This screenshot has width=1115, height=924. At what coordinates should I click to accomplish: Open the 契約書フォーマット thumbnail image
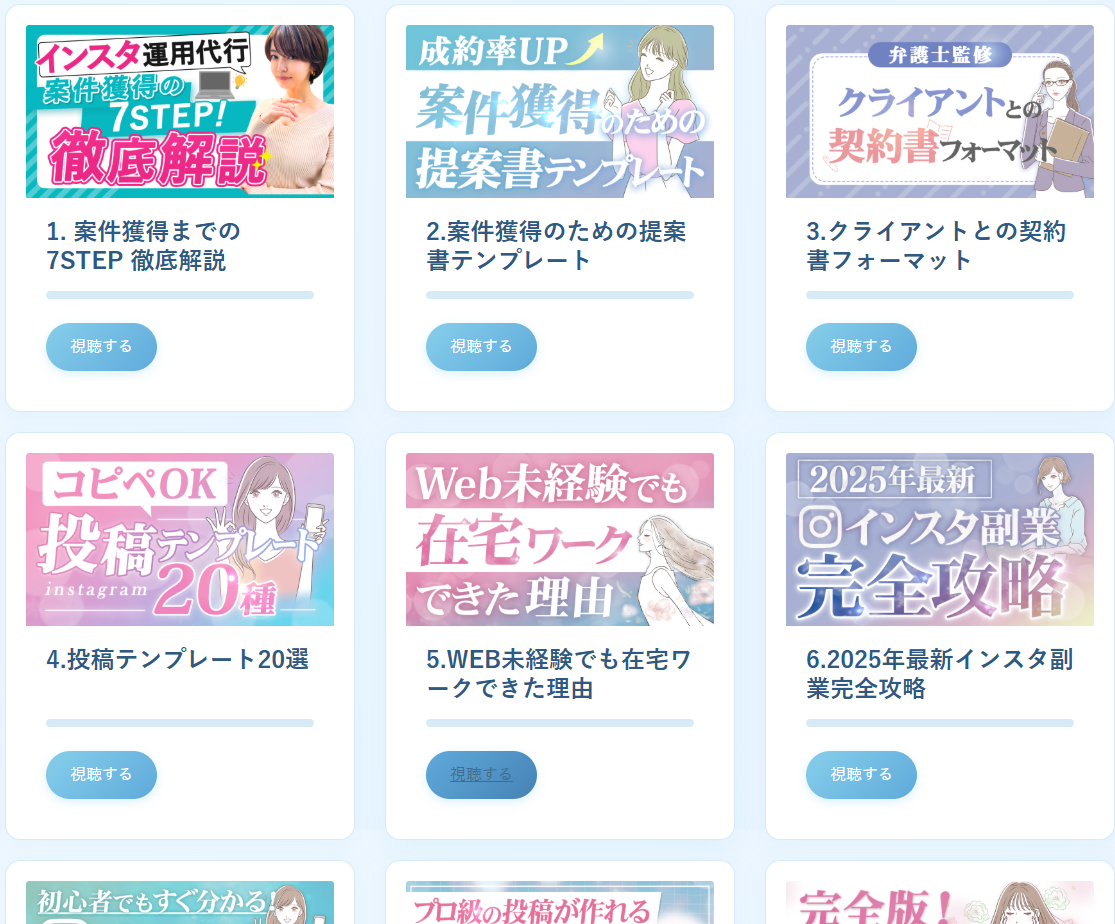[940, 112]
